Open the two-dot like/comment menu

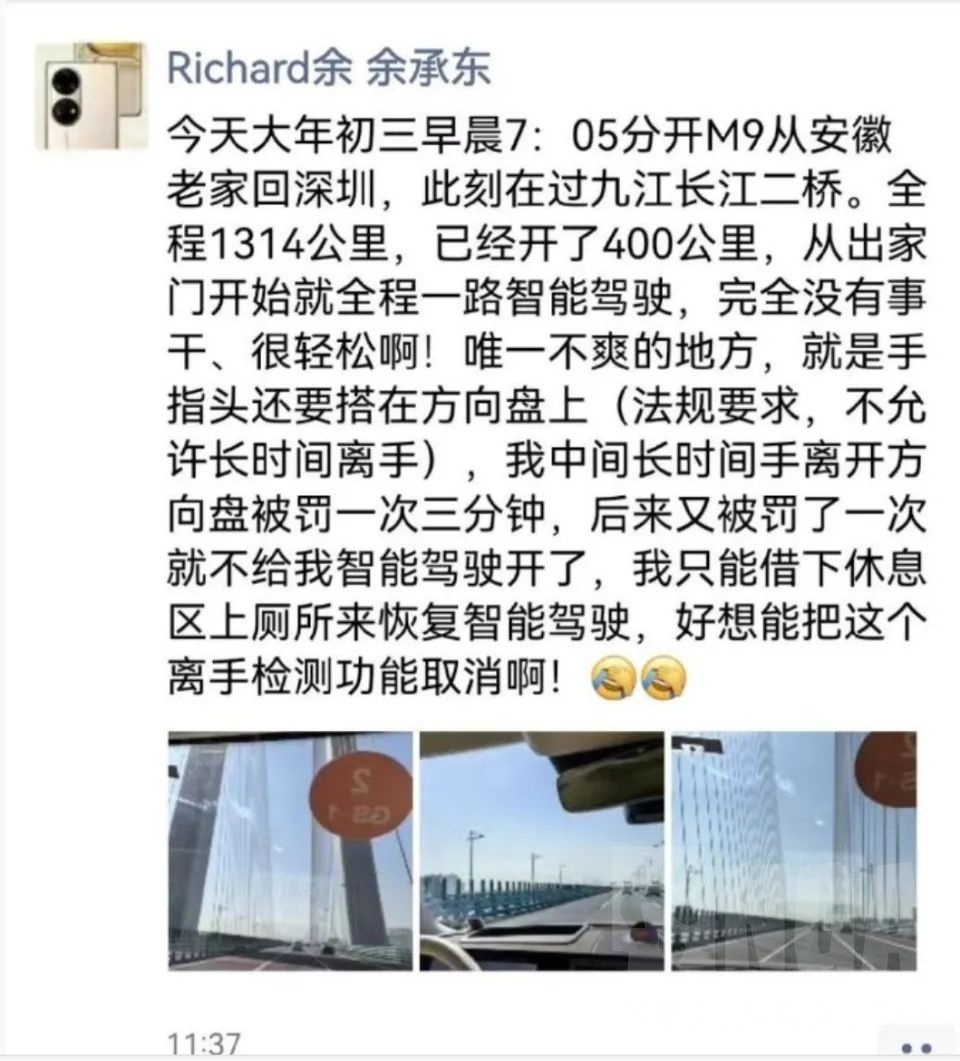(917, 1046)
